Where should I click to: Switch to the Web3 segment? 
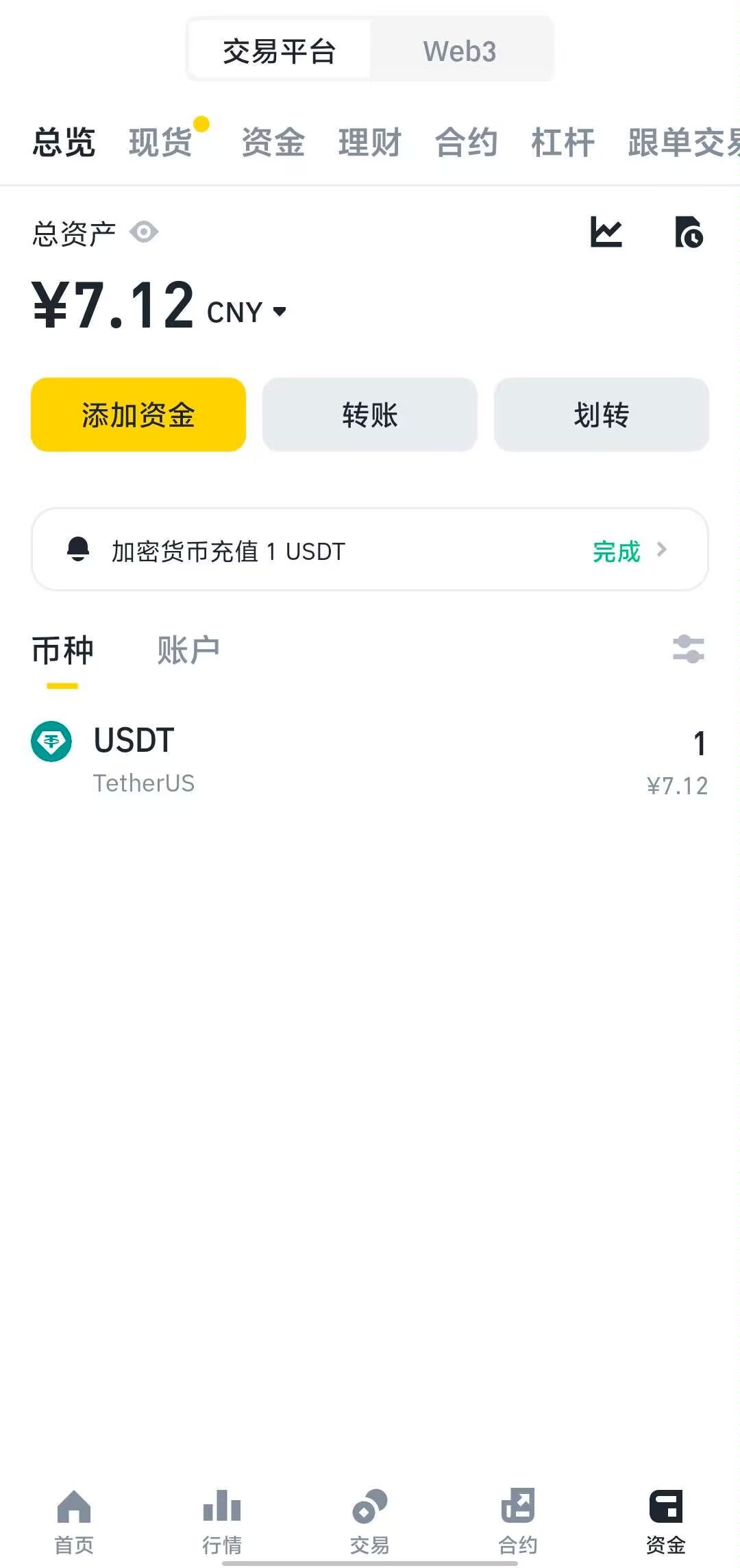point(459,51)
